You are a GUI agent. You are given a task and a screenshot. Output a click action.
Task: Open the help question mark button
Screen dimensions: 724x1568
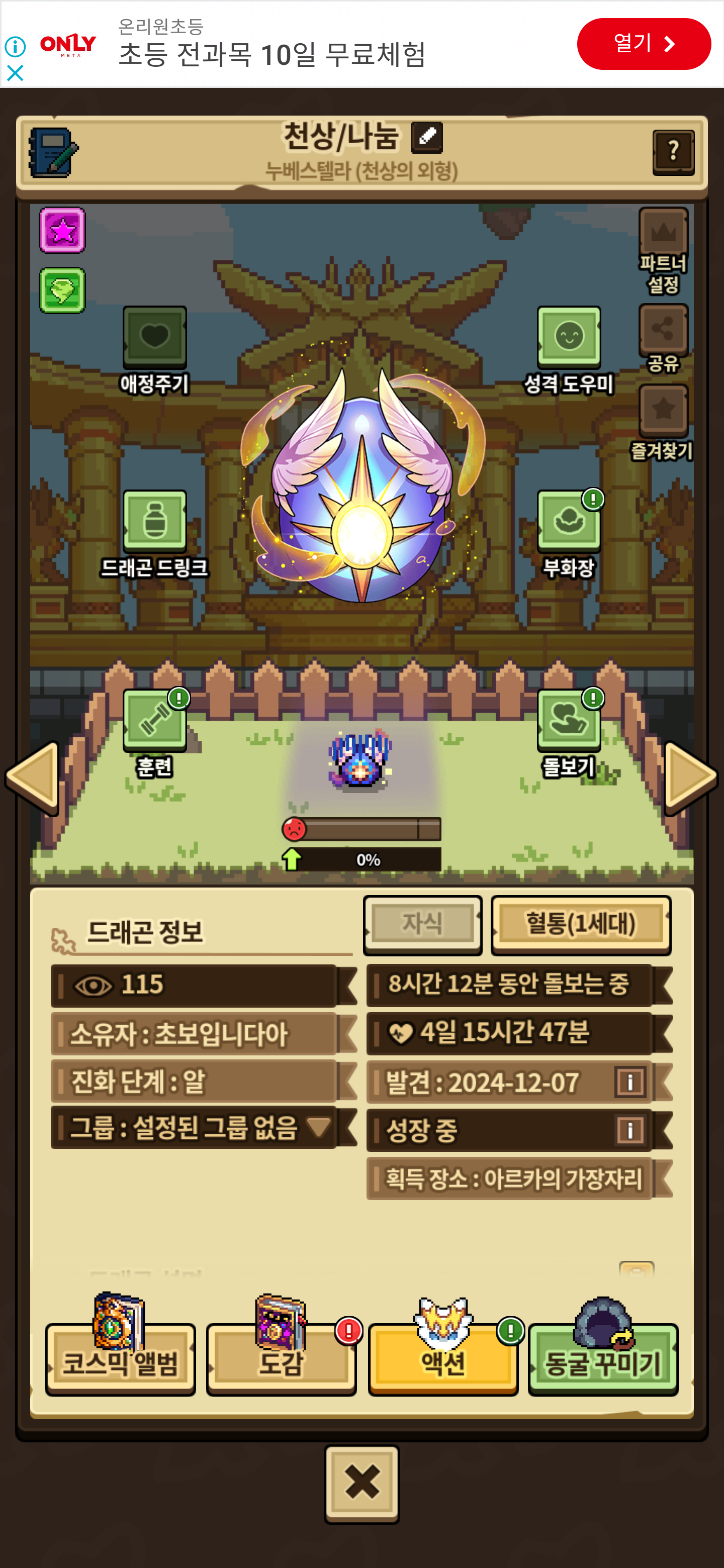[673, 152]
